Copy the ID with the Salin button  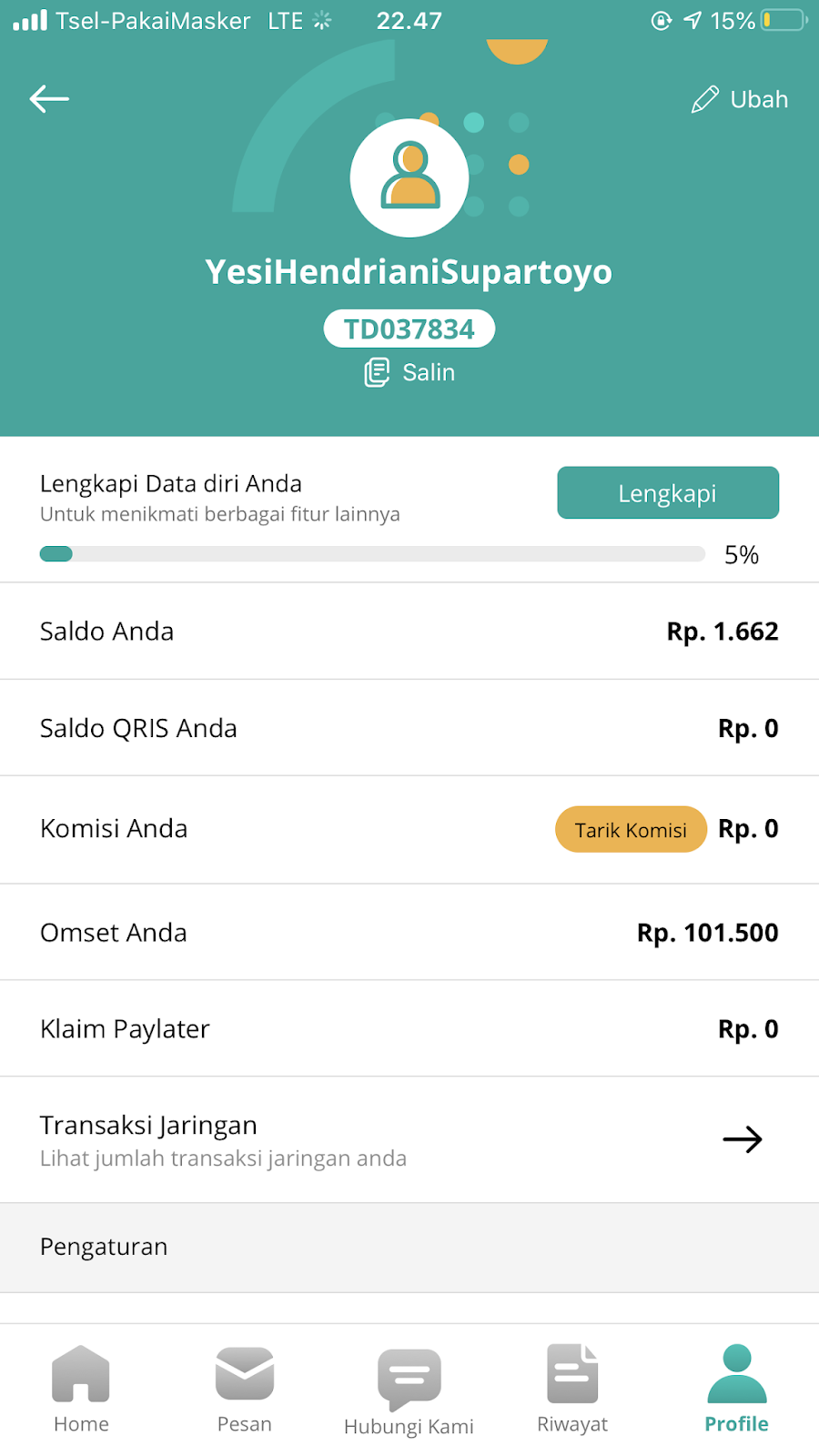pyautogui.click(x=409, y=372)
